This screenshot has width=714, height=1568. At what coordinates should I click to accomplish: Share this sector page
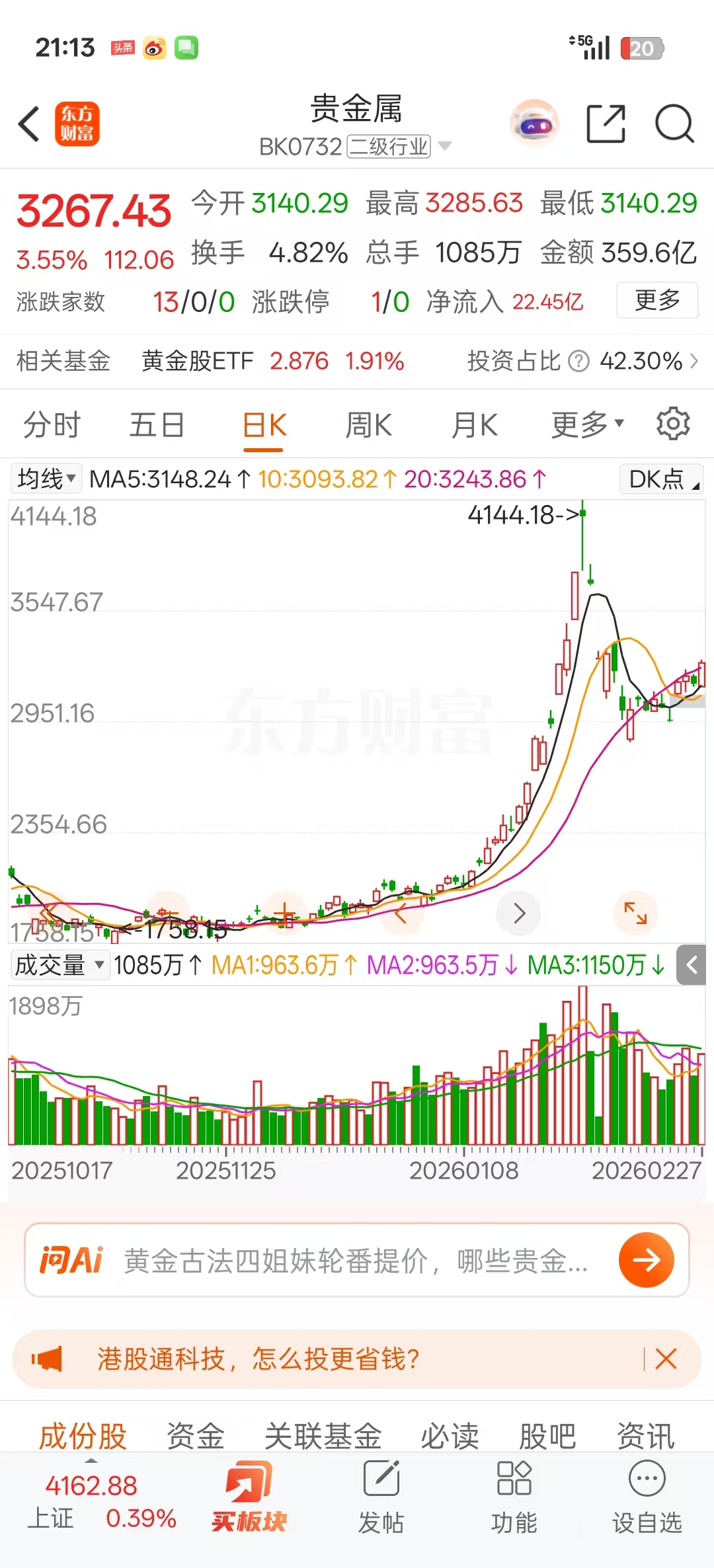point(606,124)
